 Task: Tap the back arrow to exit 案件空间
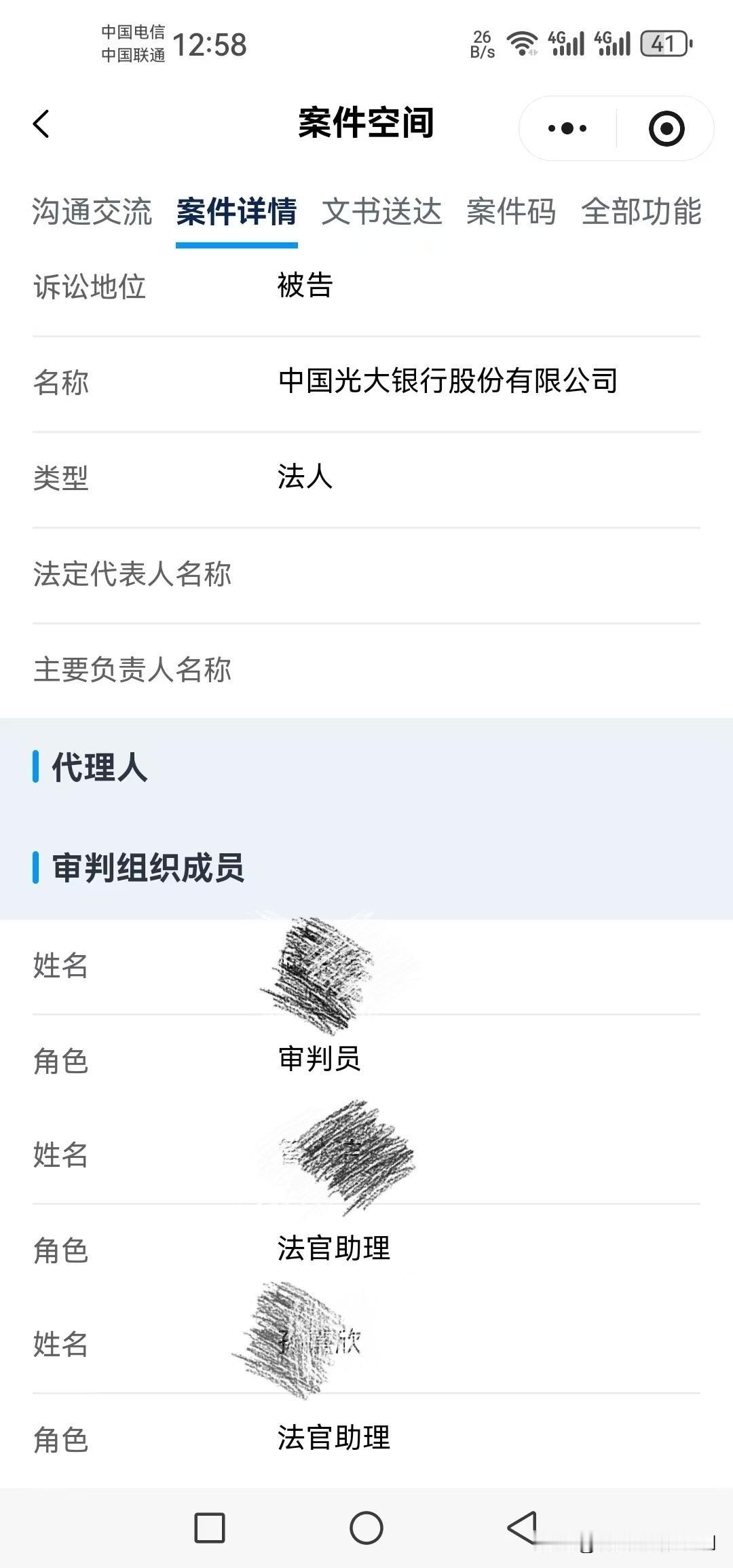[x=42, y=124]
